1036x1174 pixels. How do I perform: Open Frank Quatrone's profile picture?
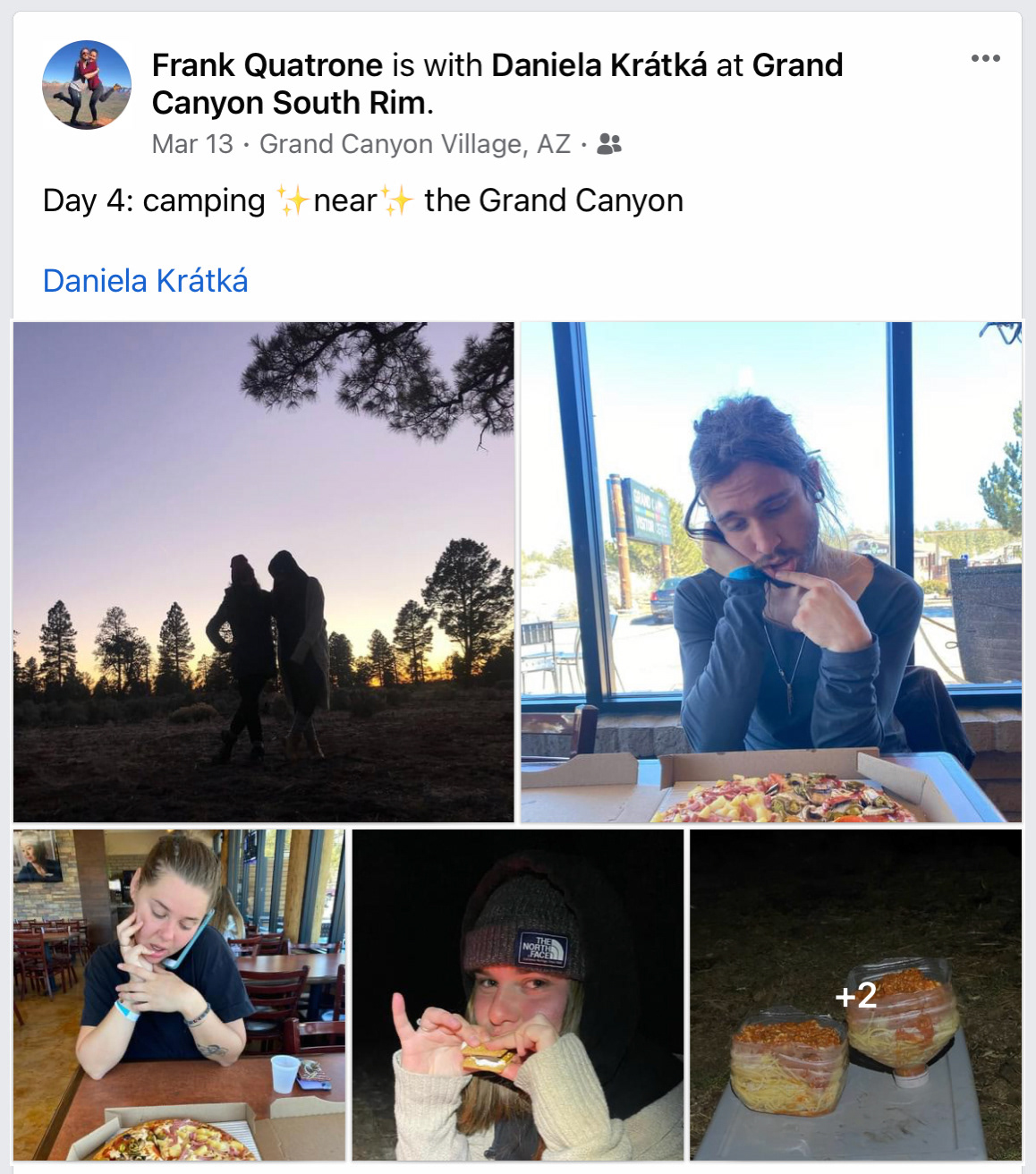(x=87, y=85)
